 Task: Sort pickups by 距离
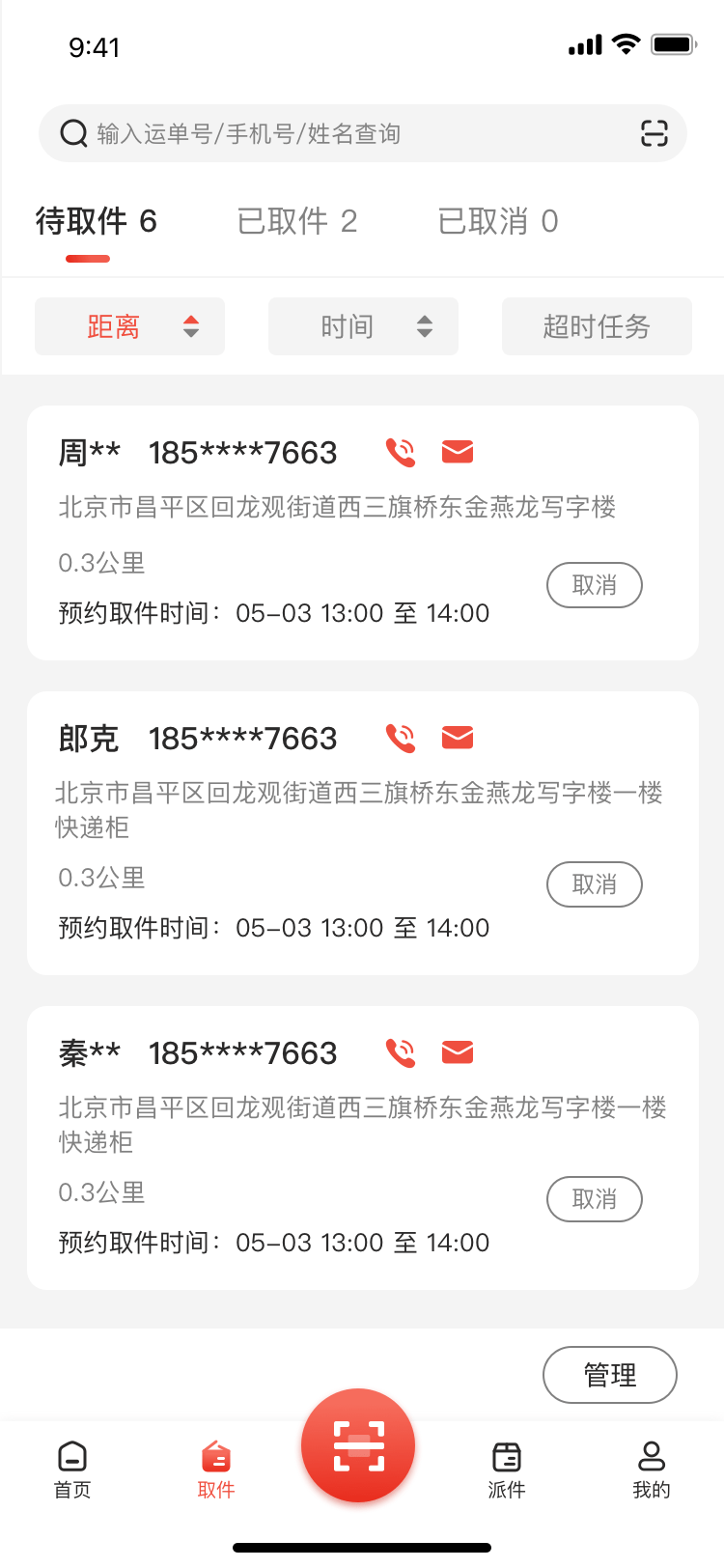click(x=129, y=326)
